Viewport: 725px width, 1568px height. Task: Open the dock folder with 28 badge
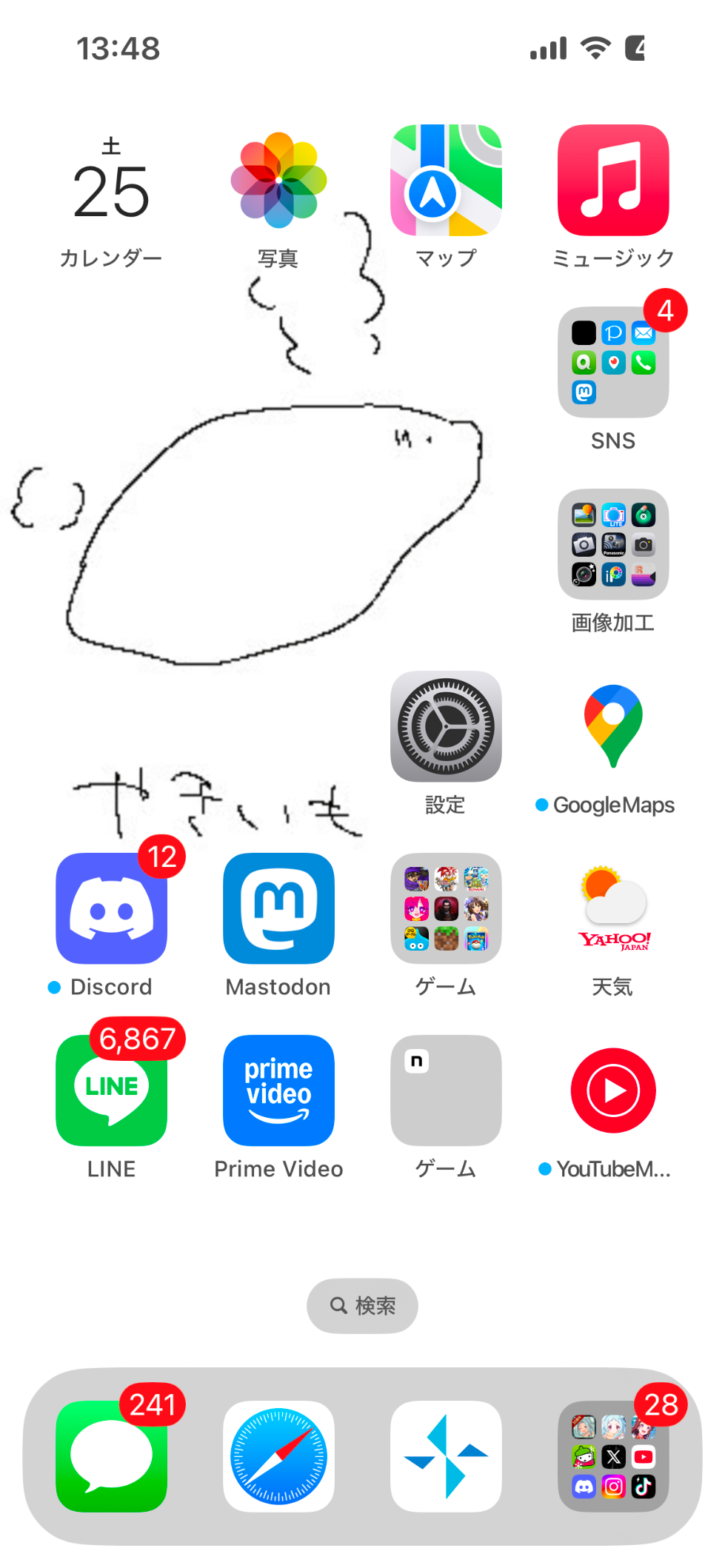click(x=613, y=1456)
